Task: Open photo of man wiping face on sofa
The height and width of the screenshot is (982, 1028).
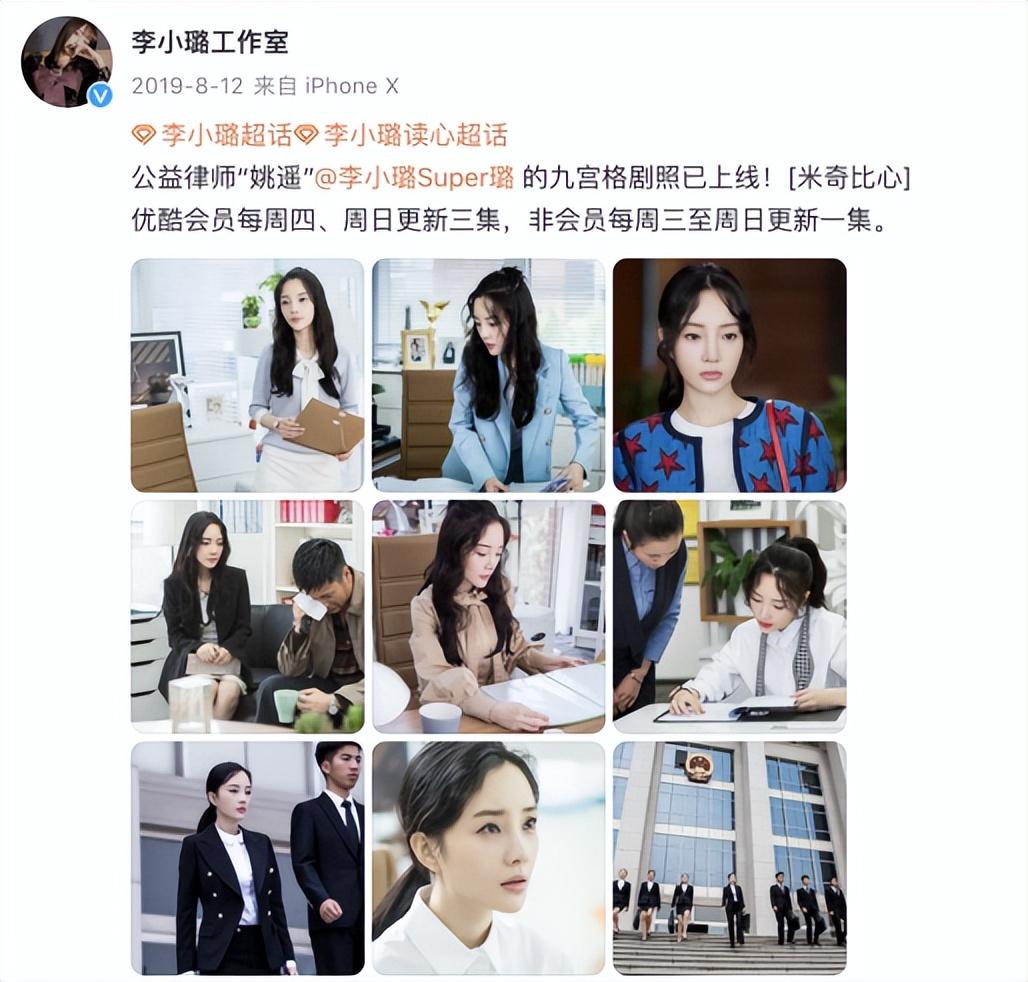Action: click(x=247, y=616)
